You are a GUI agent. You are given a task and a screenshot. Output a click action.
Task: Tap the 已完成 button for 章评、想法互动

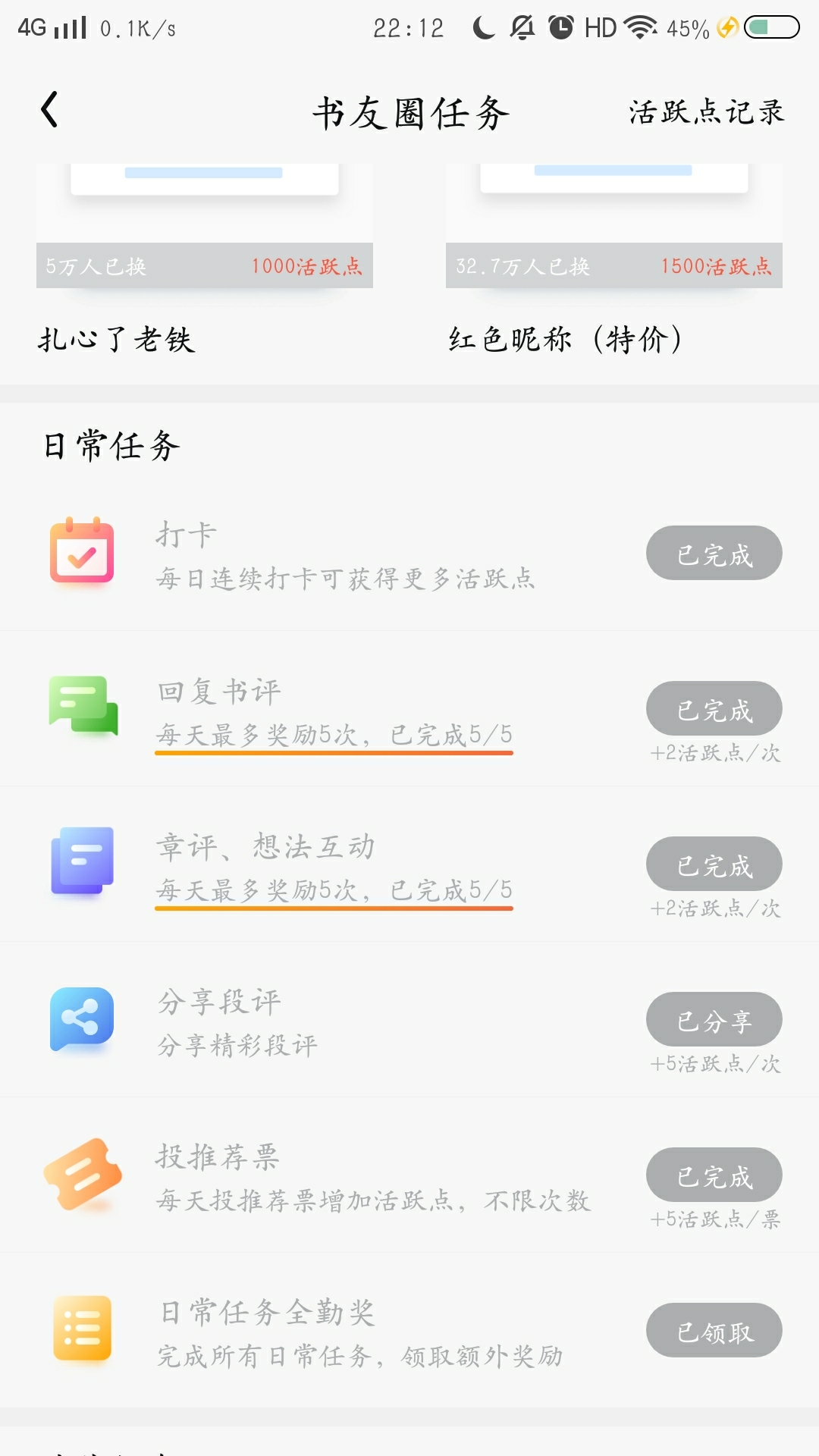pos(714,864)
